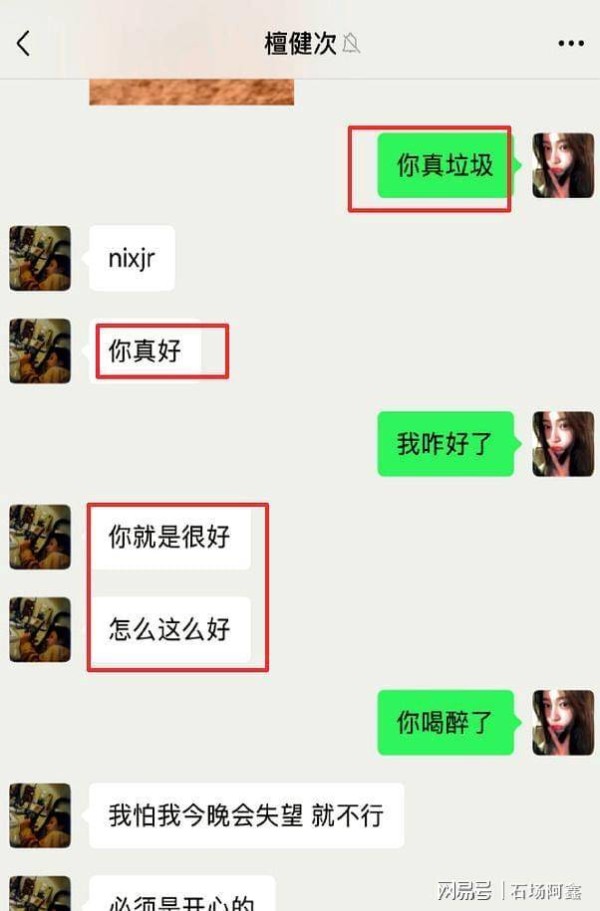Open sender avatar beside the 你真垃圾 message
The width and height of the screenshot is (600, 911).
[562, 165]
